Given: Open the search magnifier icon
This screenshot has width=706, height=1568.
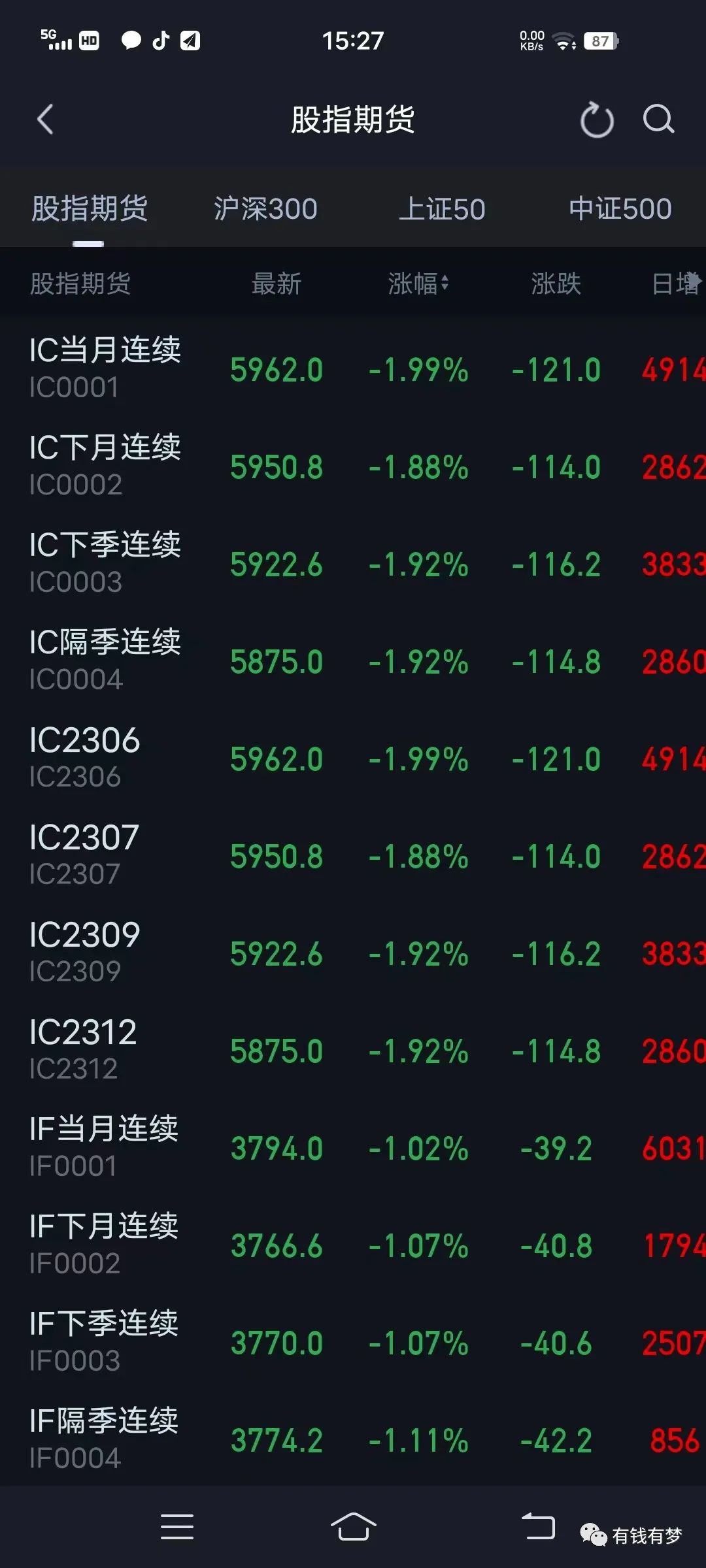Looking at the screenshot, I should pos(658,119).
